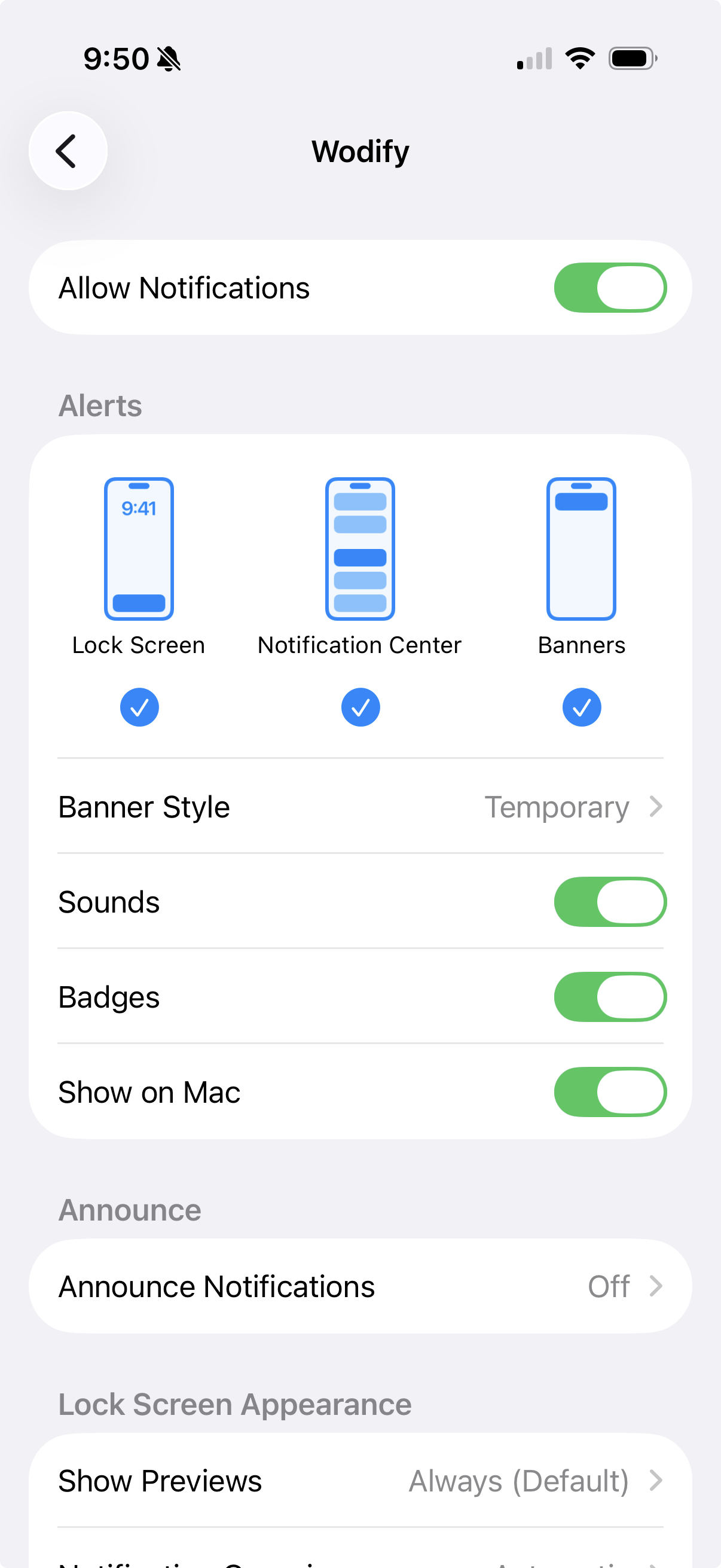Uncheck Notification Center alerts
This screenshot has height=1568, width=721.
(x=360, y=707)
